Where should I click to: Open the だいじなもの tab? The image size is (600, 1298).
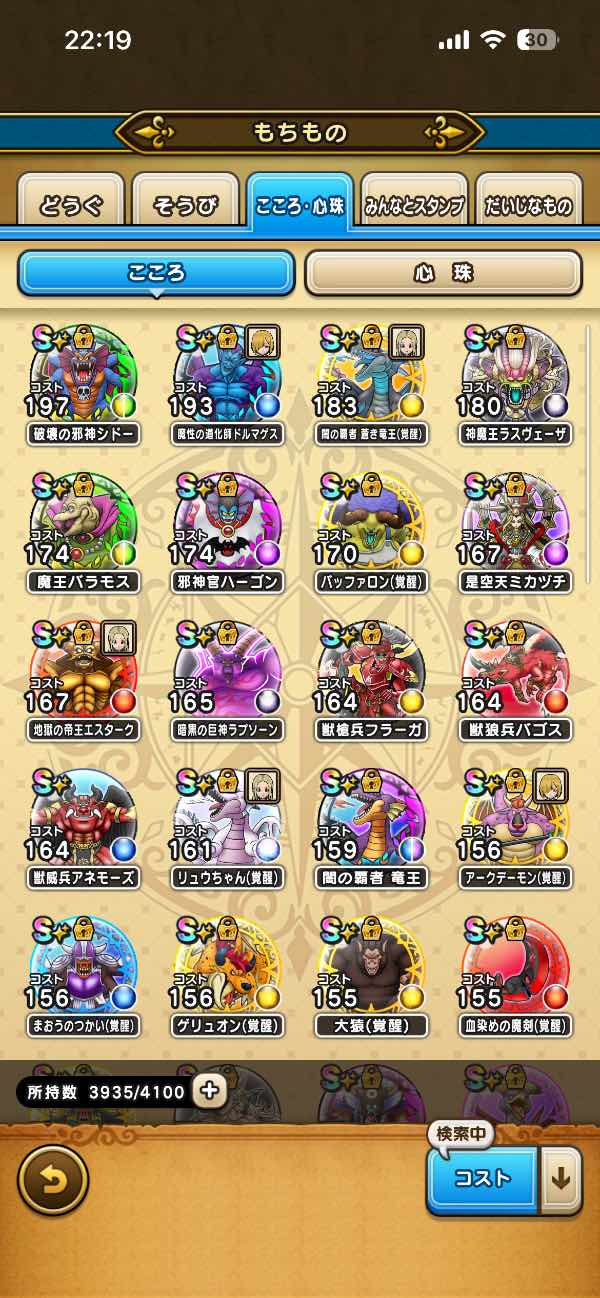(x=528, y=206)
